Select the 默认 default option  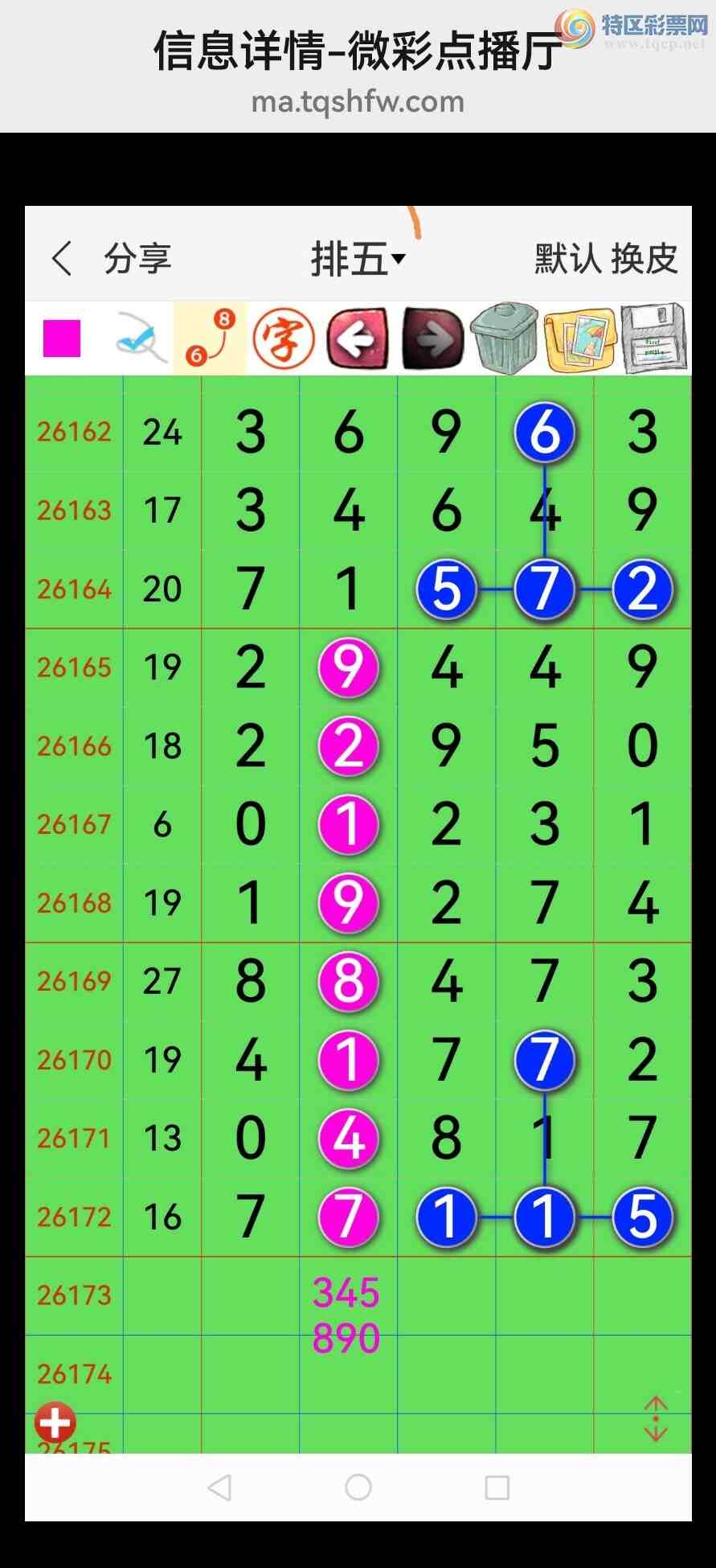click(x=568, y=259)
